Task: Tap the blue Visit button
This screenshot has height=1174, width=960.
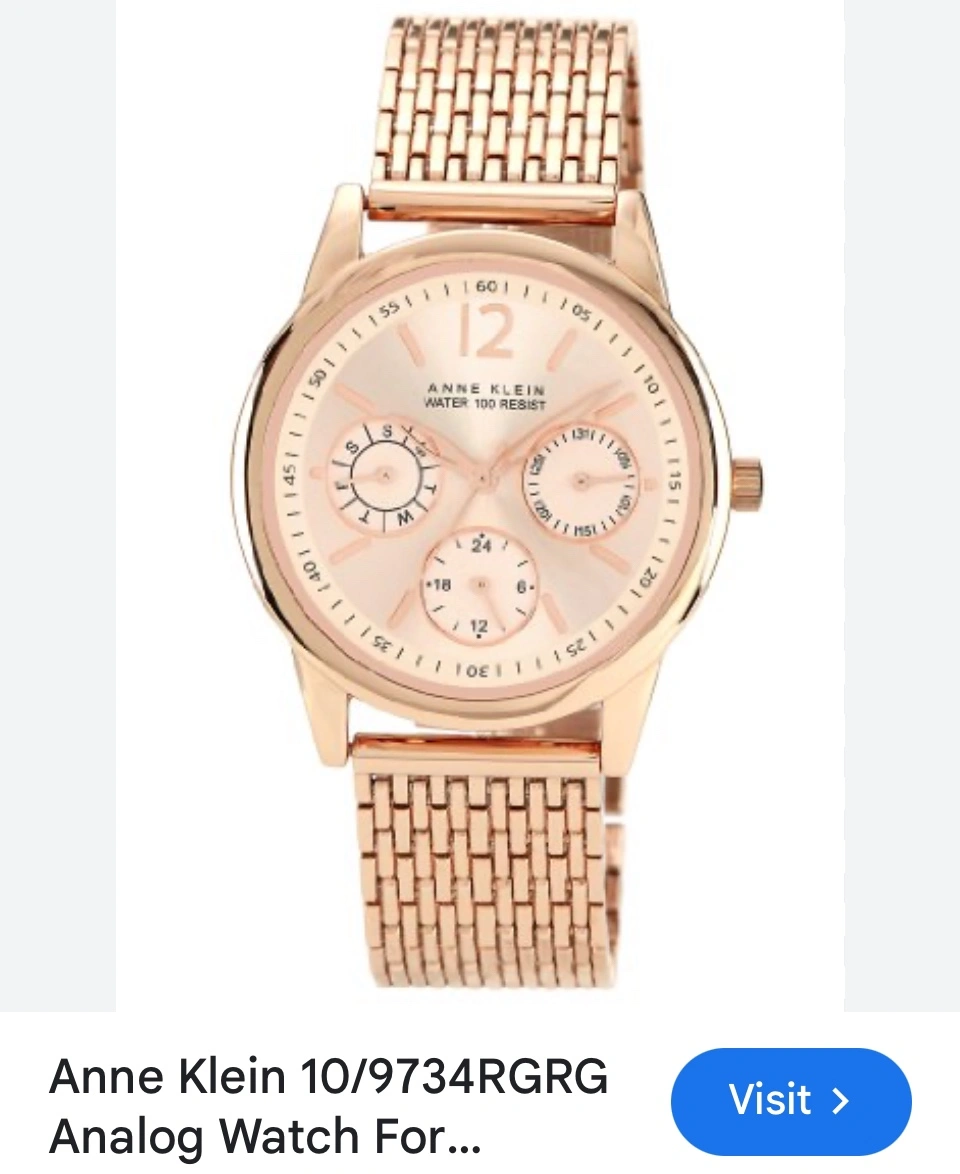Action: point(790,1101)
